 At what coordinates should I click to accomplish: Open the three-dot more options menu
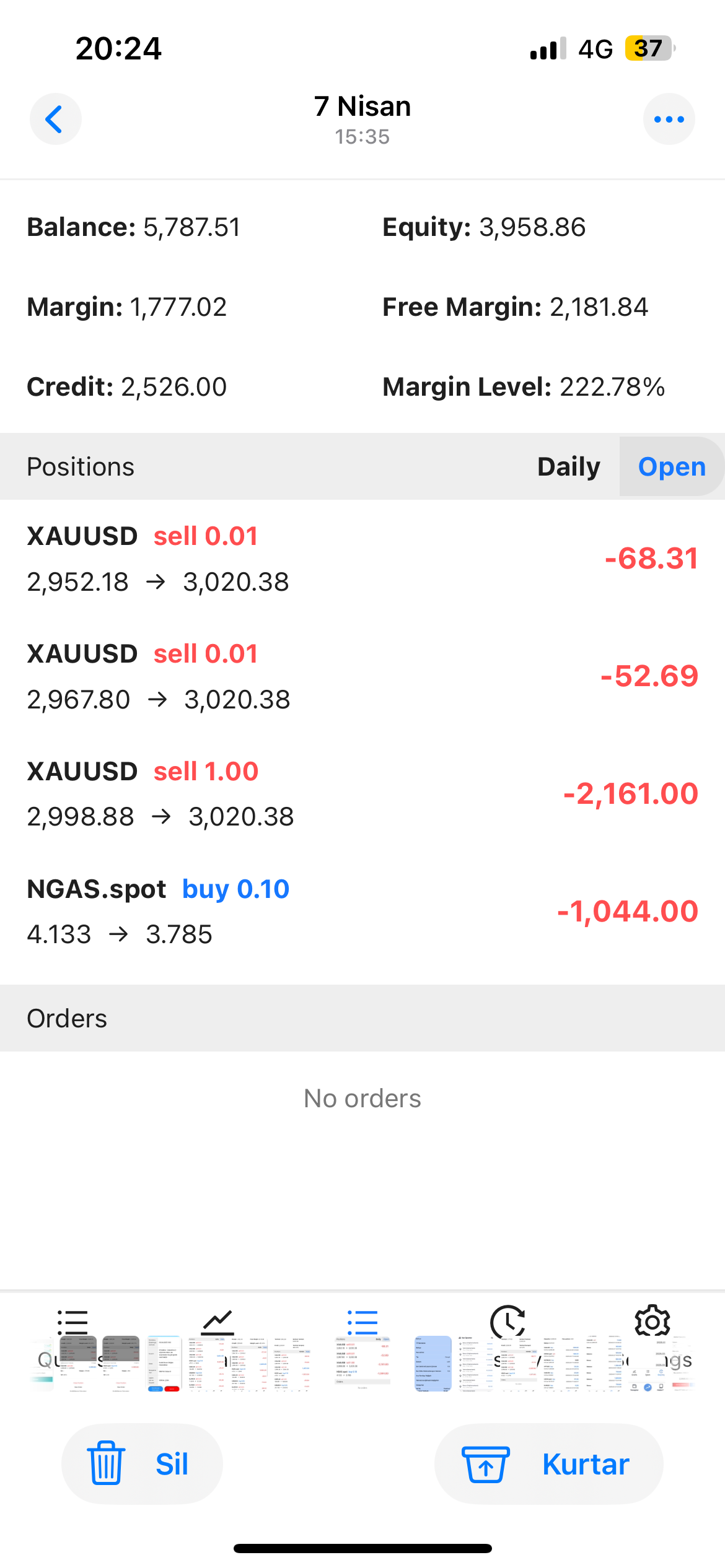pyautogui.click(x=669, y=119)
